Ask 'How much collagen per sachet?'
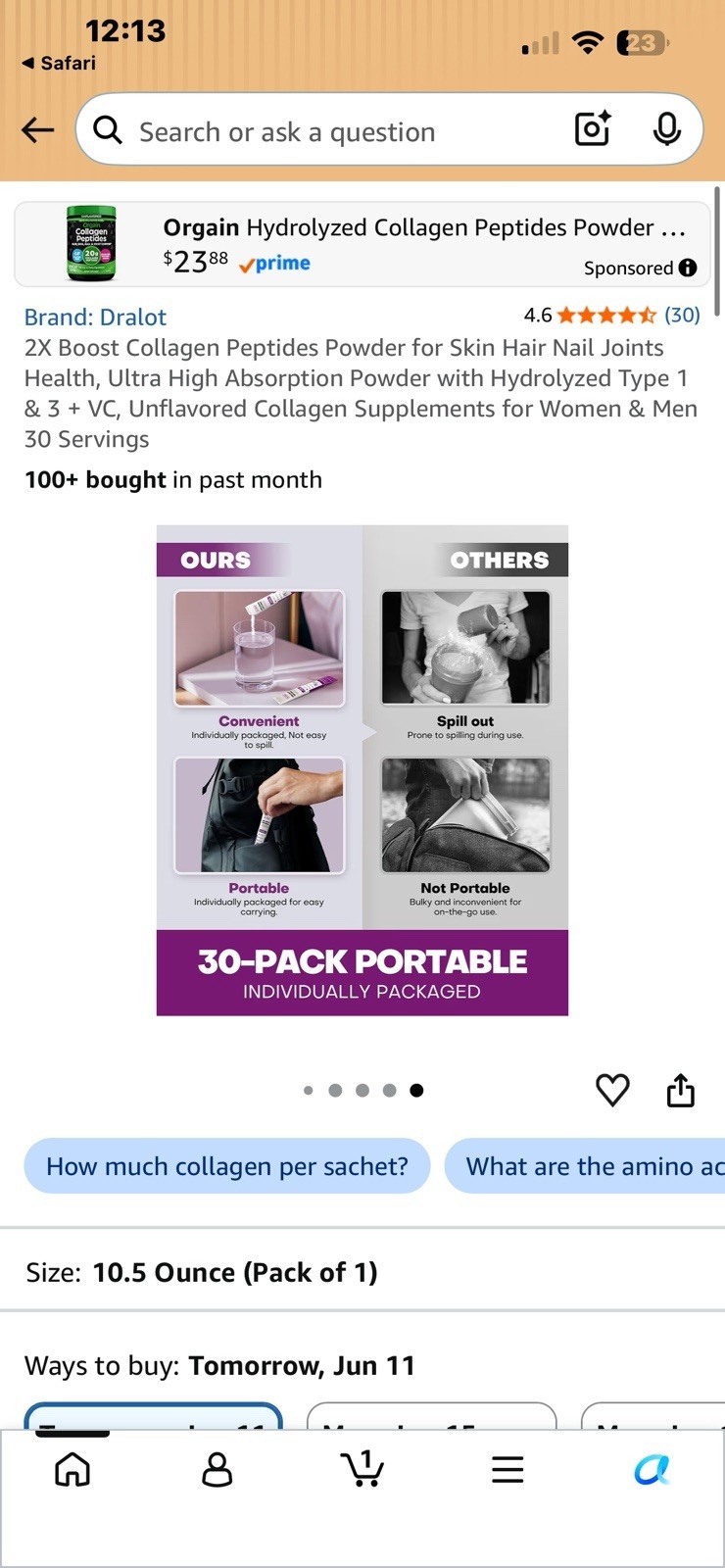The image size is (725, 1568). tap(227, 1166)
